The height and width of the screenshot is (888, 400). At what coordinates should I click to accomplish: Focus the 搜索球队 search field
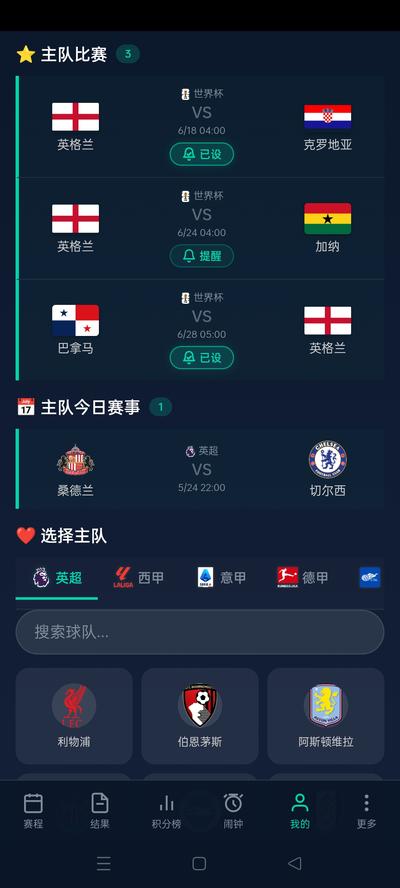pos(200,632)
